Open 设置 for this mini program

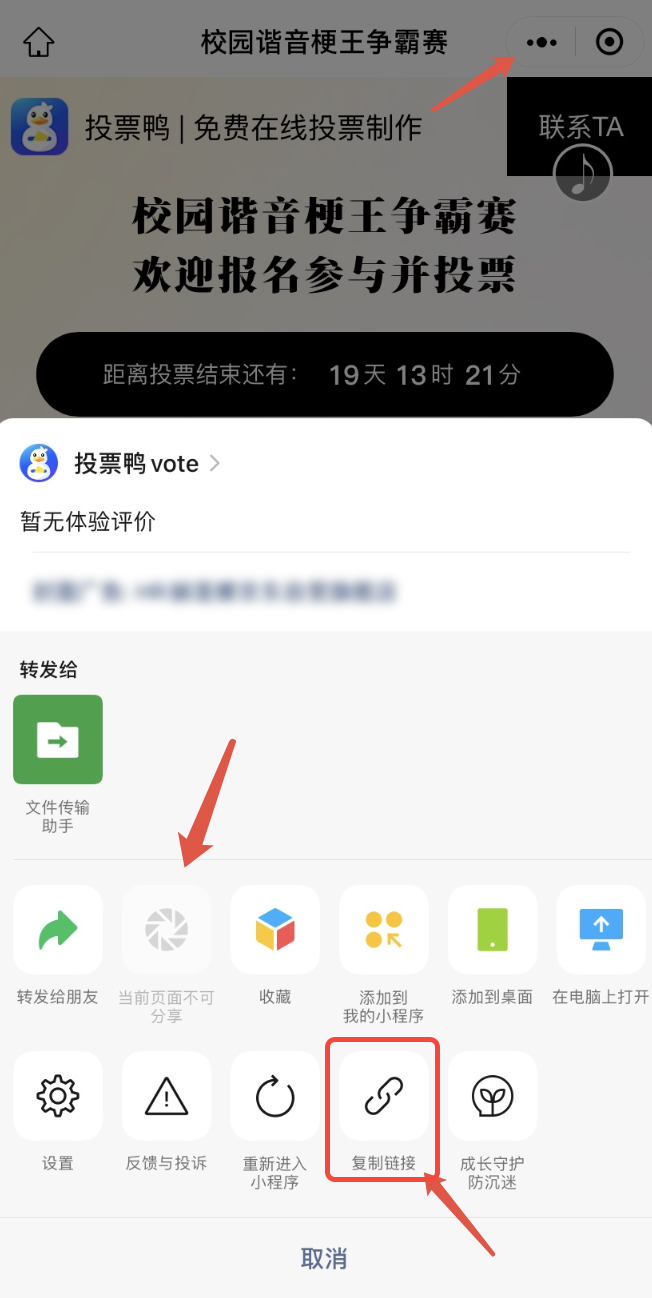58,1096
